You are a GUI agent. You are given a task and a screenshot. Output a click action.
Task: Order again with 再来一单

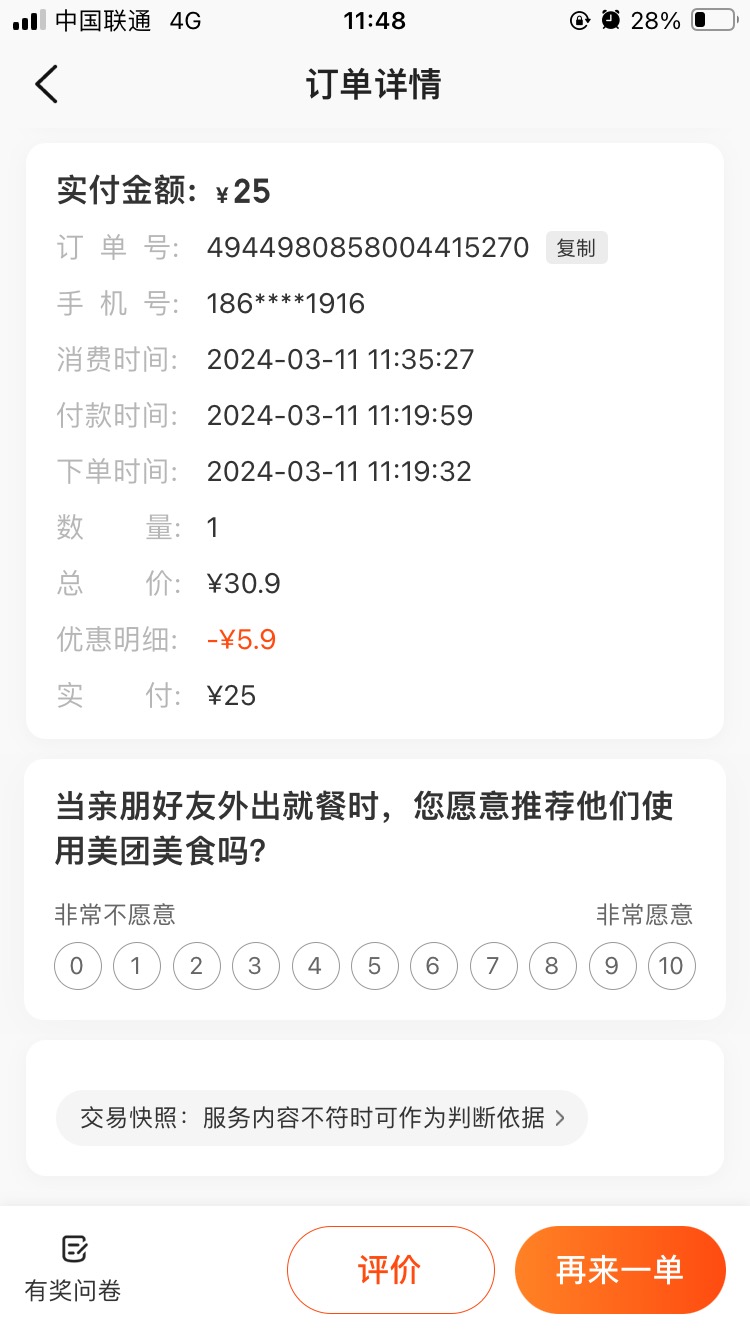tap(620, 1270)
